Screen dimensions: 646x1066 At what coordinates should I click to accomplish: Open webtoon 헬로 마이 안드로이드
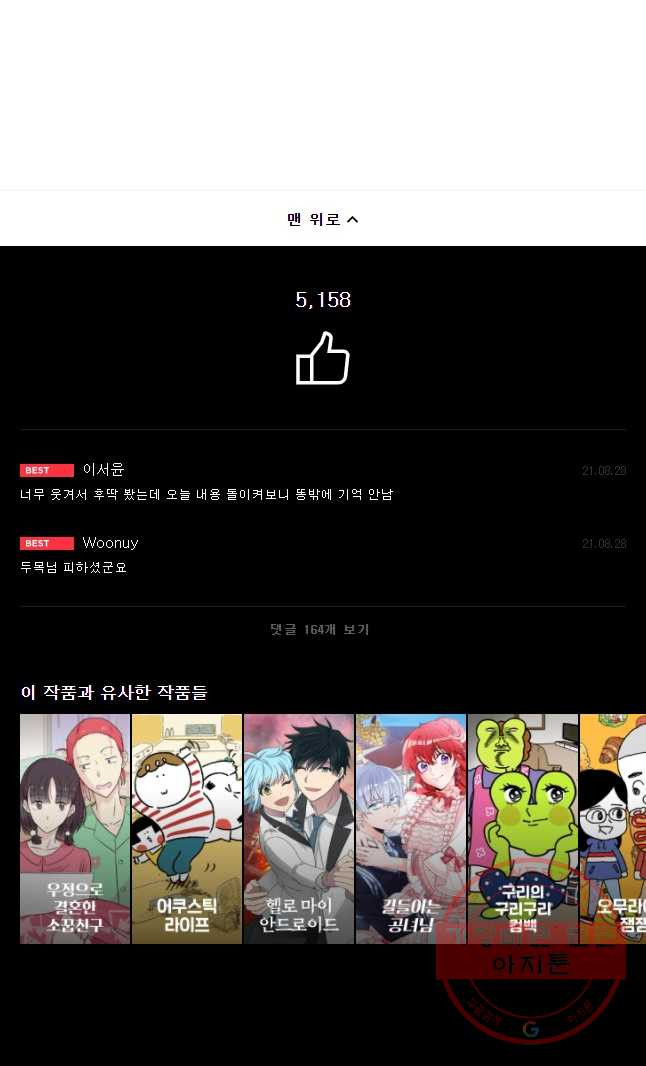pos(299,828)
